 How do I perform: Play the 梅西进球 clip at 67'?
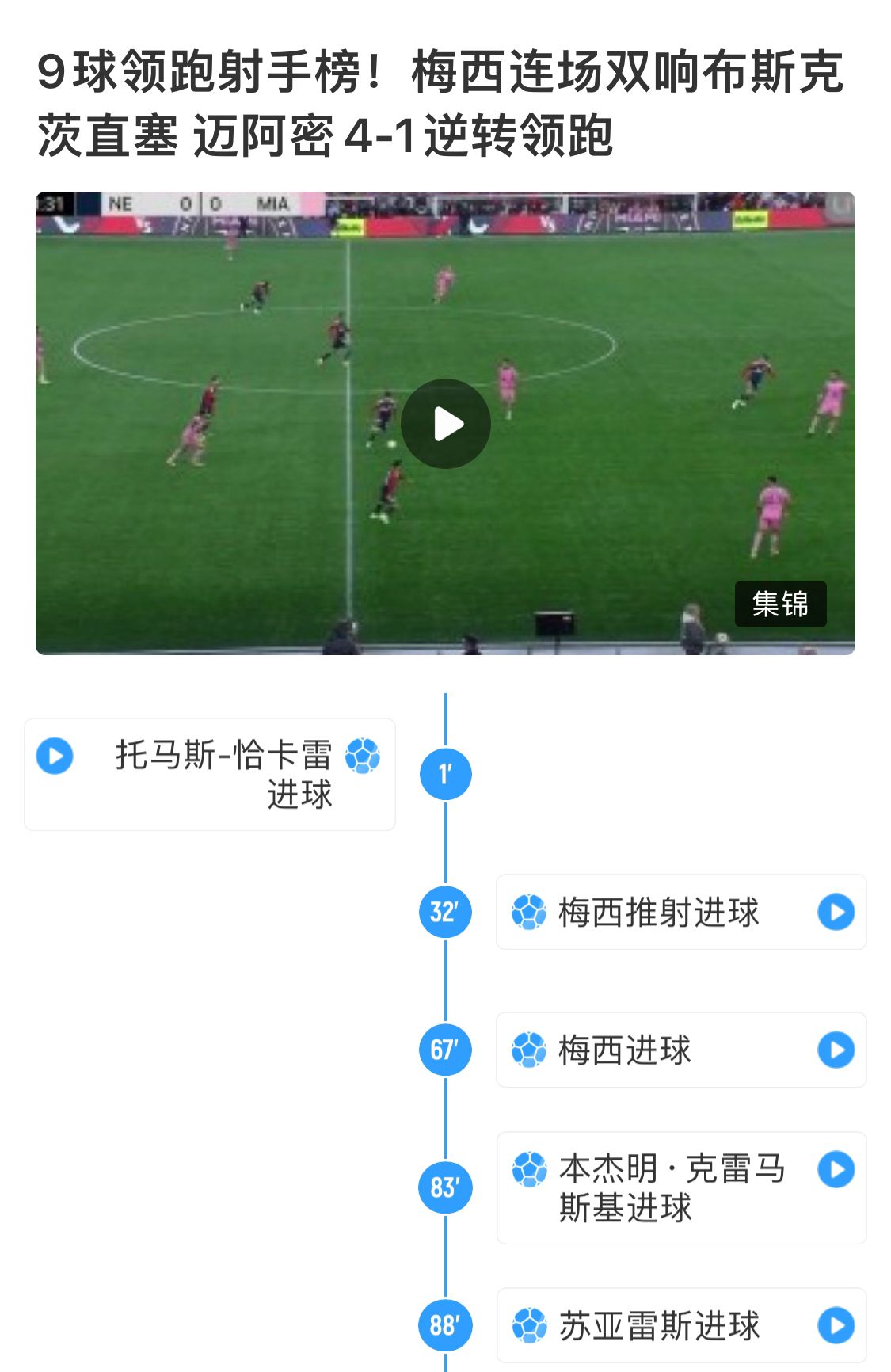(x=836, y=1050)
